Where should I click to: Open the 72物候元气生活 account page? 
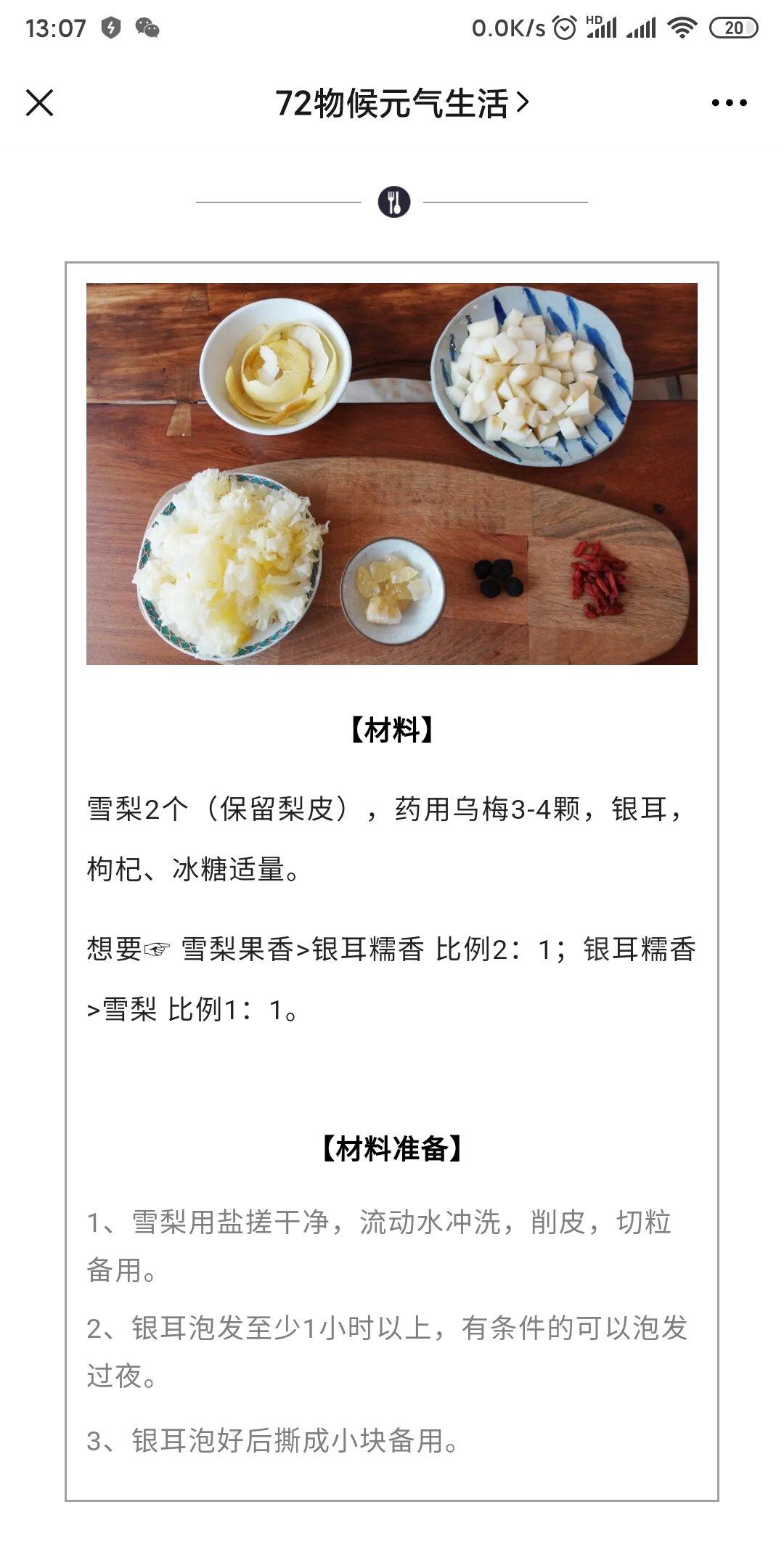click(x=402, y=103)
